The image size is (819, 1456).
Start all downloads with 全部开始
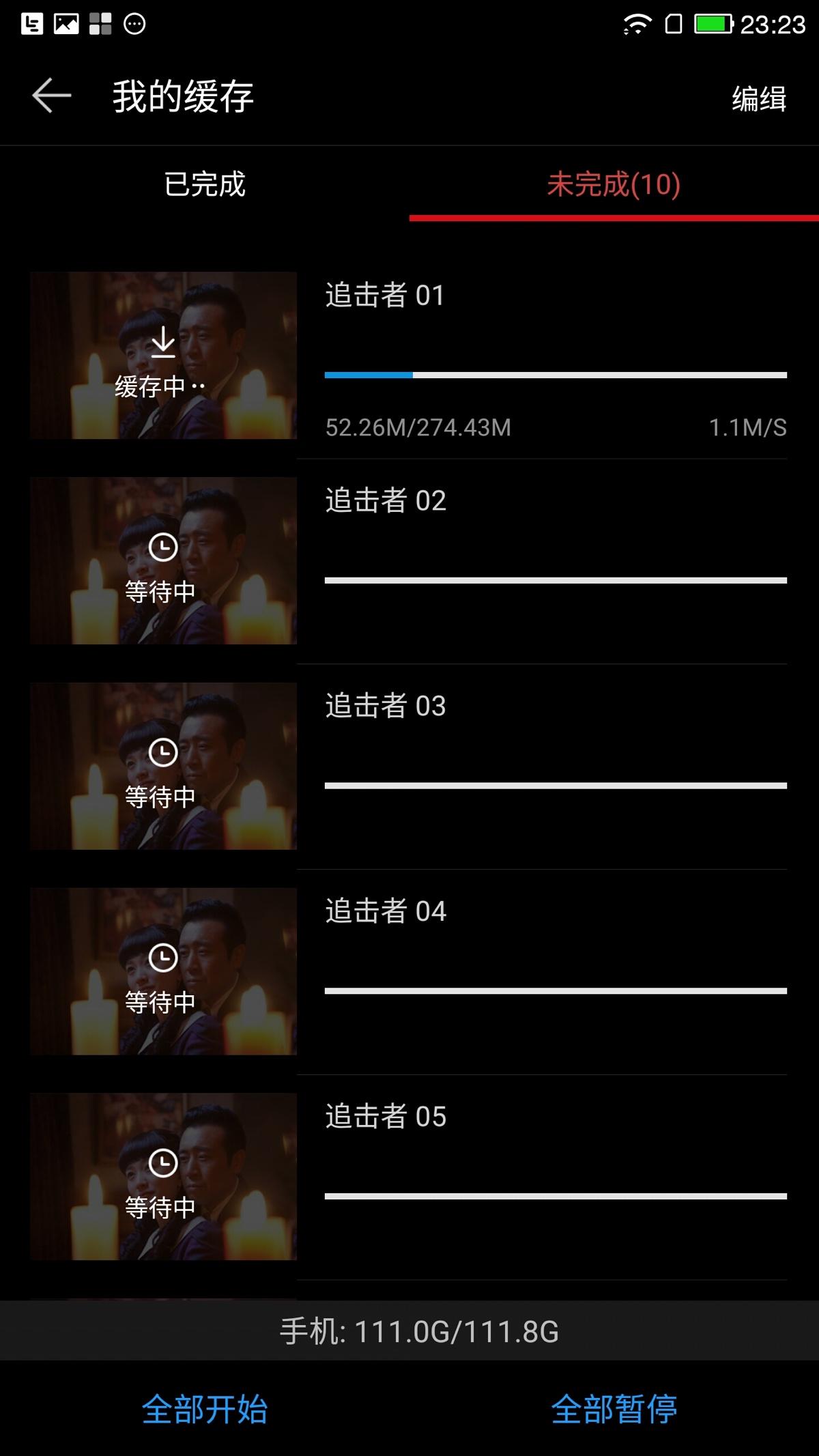coord(205,1409)
